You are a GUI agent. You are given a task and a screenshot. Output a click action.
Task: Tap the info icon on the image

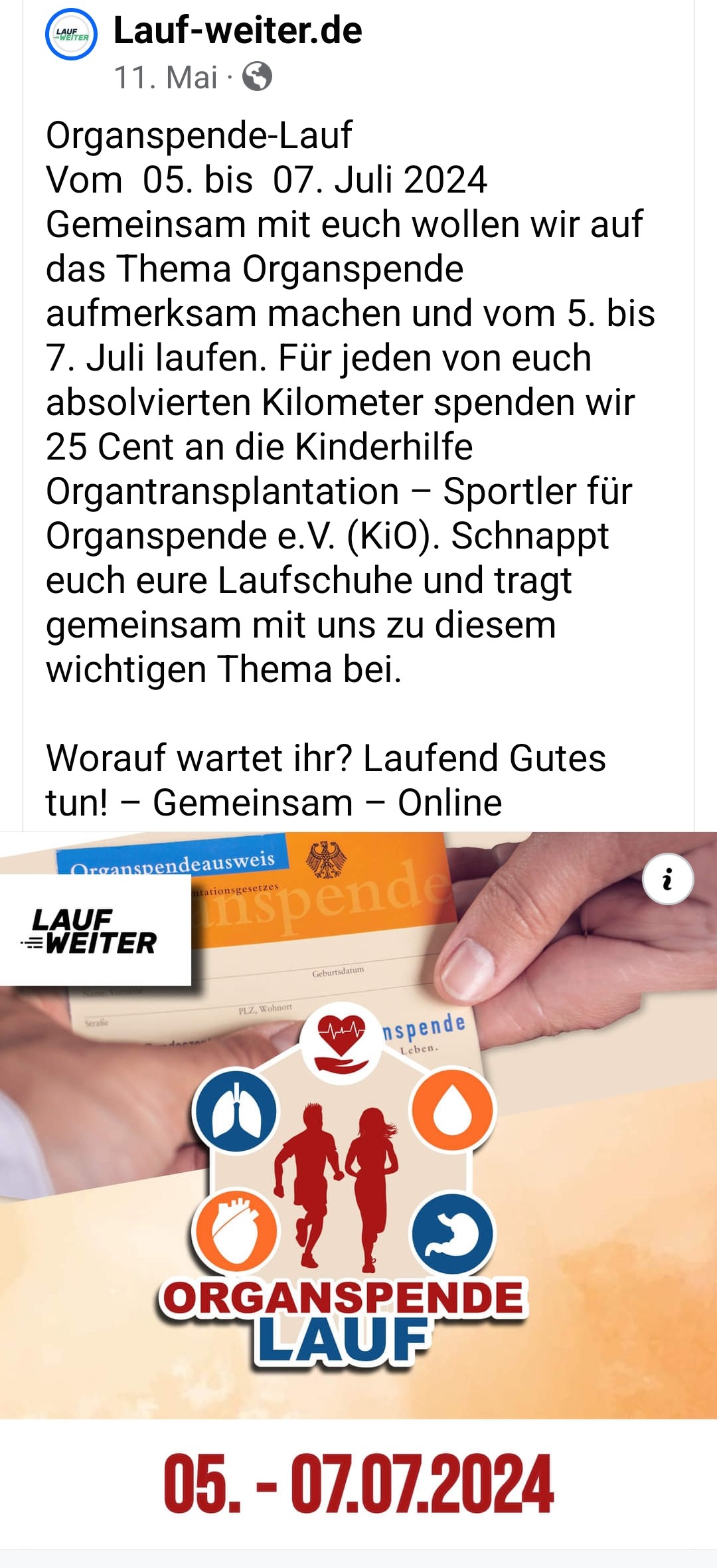coord(668,879)
